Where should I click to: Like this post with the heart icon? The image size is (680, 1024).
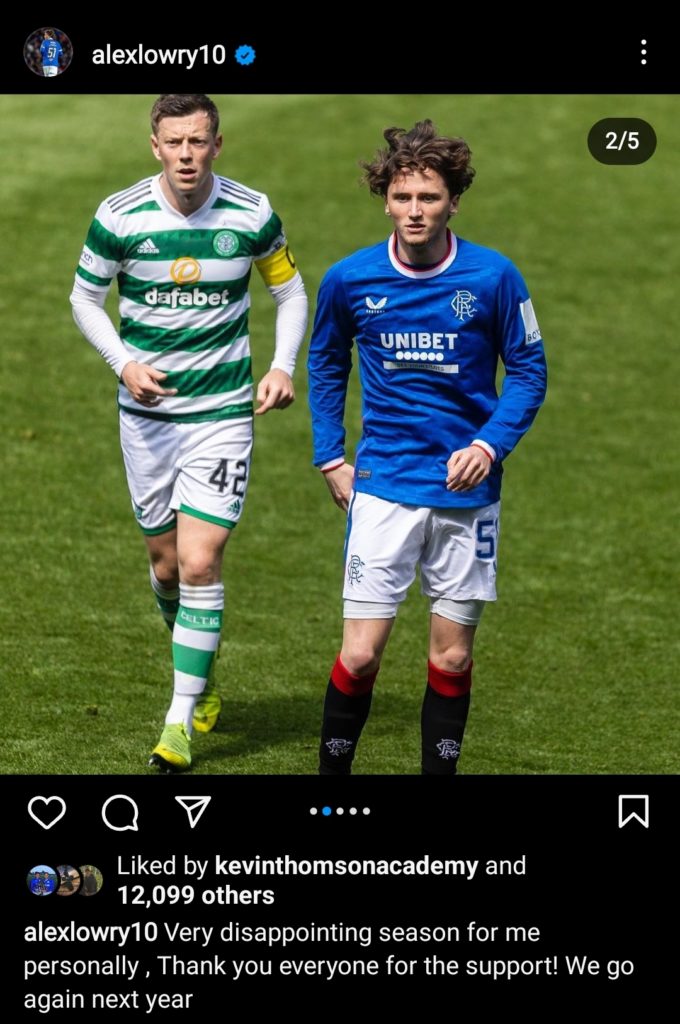coord(46,812)
